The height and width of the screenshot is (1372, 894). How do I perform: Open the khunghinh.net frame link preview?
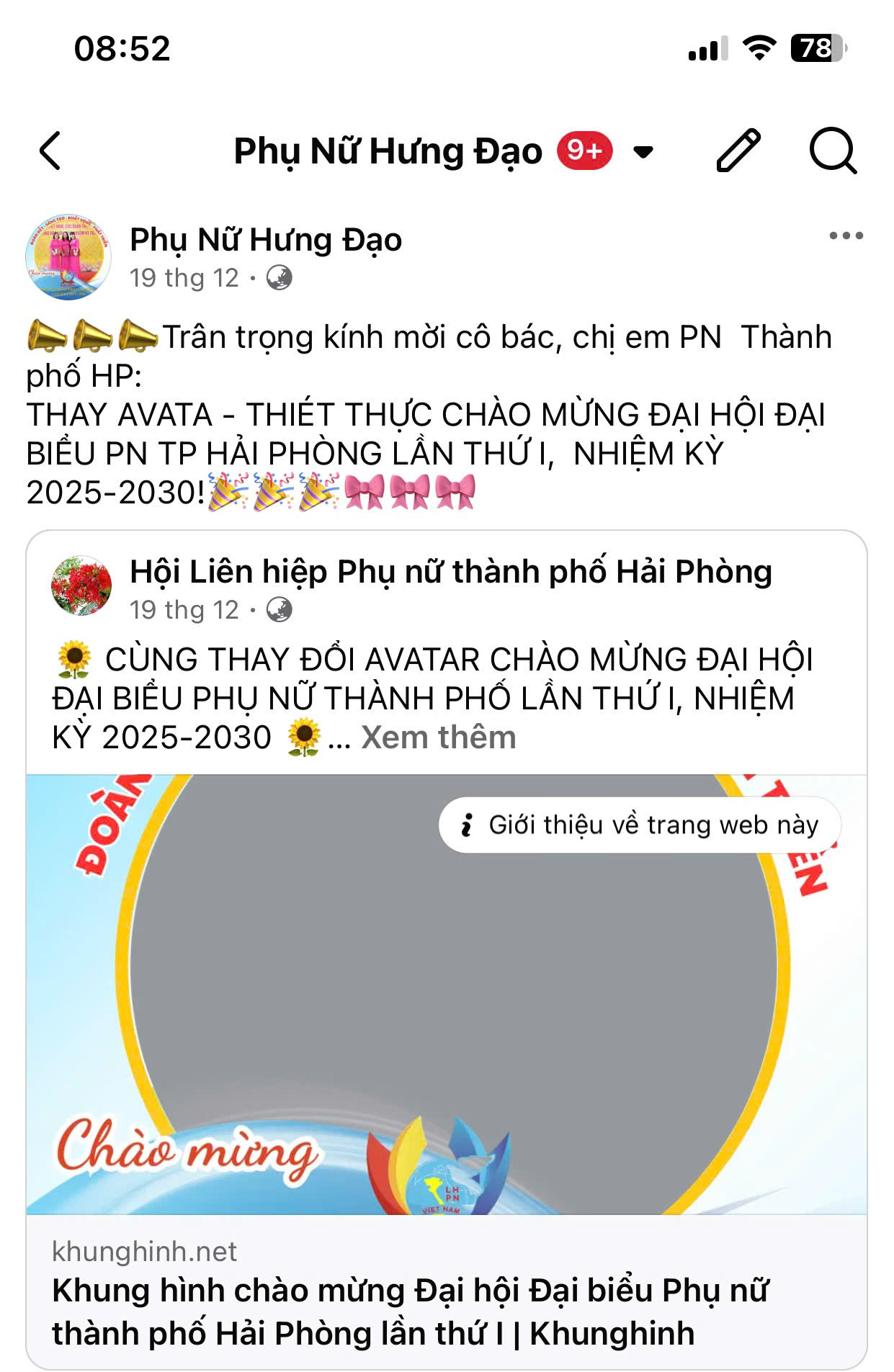(446, 1292)
